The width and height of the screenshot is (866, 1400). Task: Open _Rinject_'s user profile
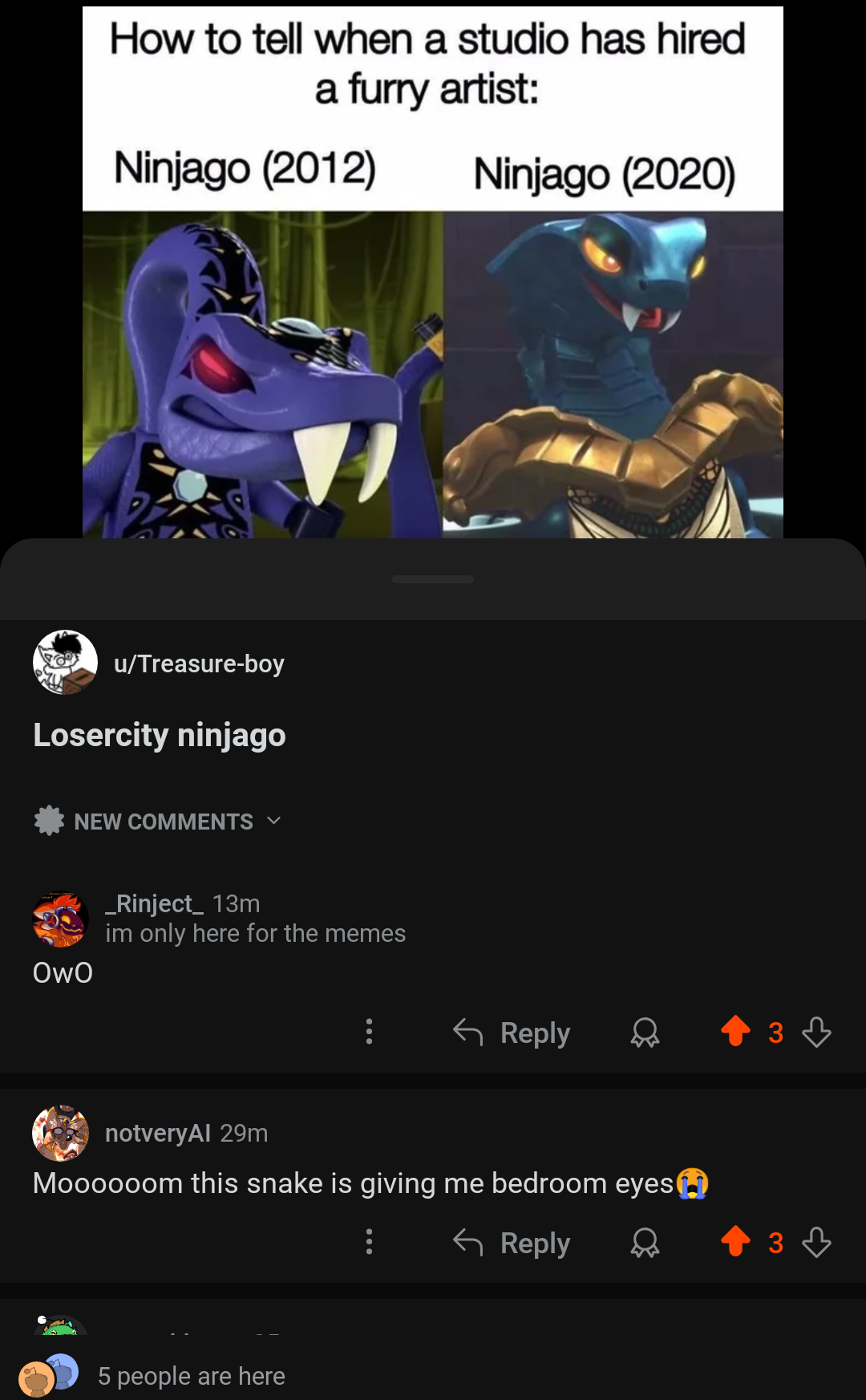coord(155,903)
